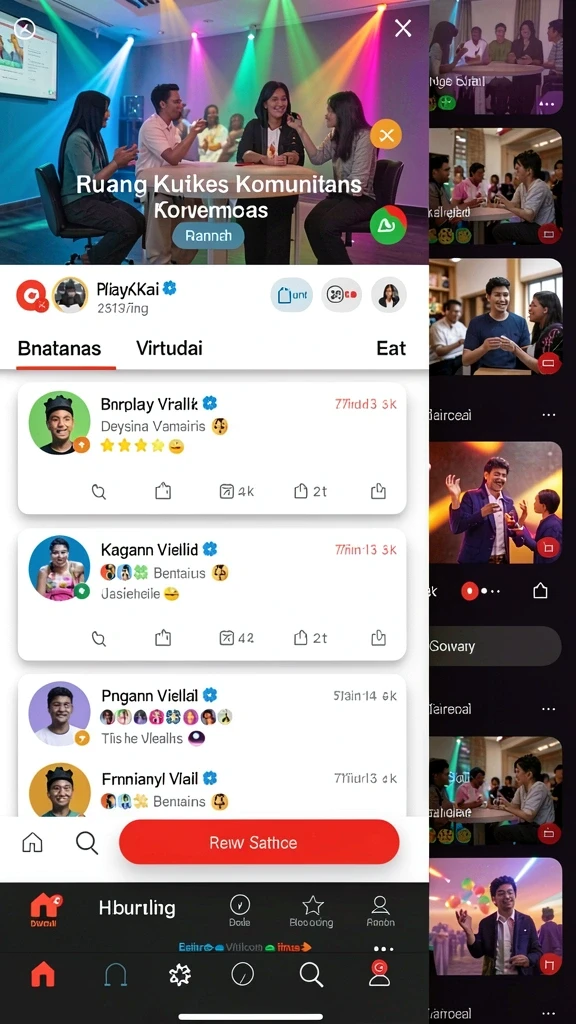Tap the profile avatar beside PlaykKai
The height and width of the screenshot is (1024, 576).
coord(70,295)
